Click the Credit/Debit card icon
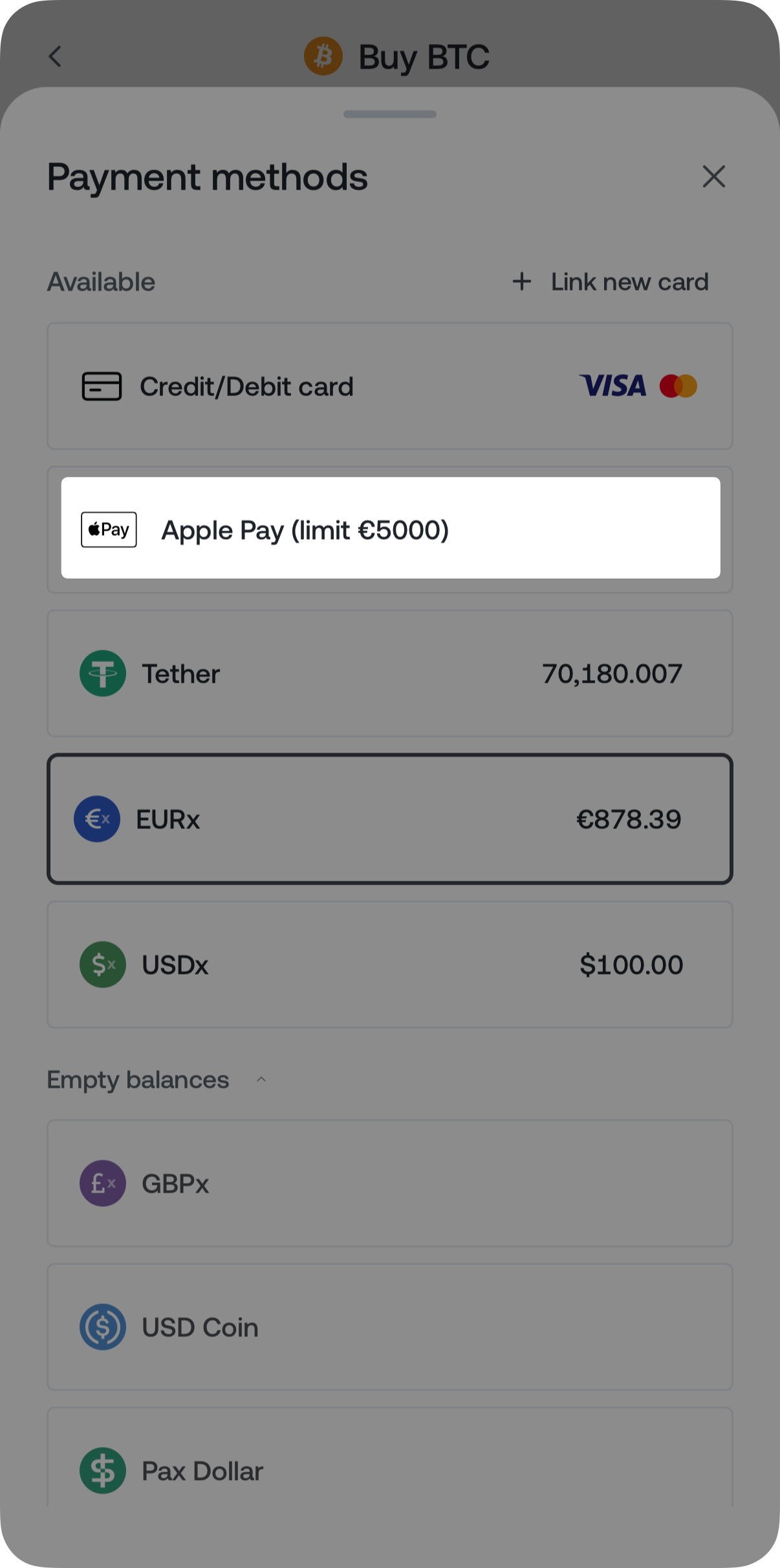 click(x=100, y=386)
